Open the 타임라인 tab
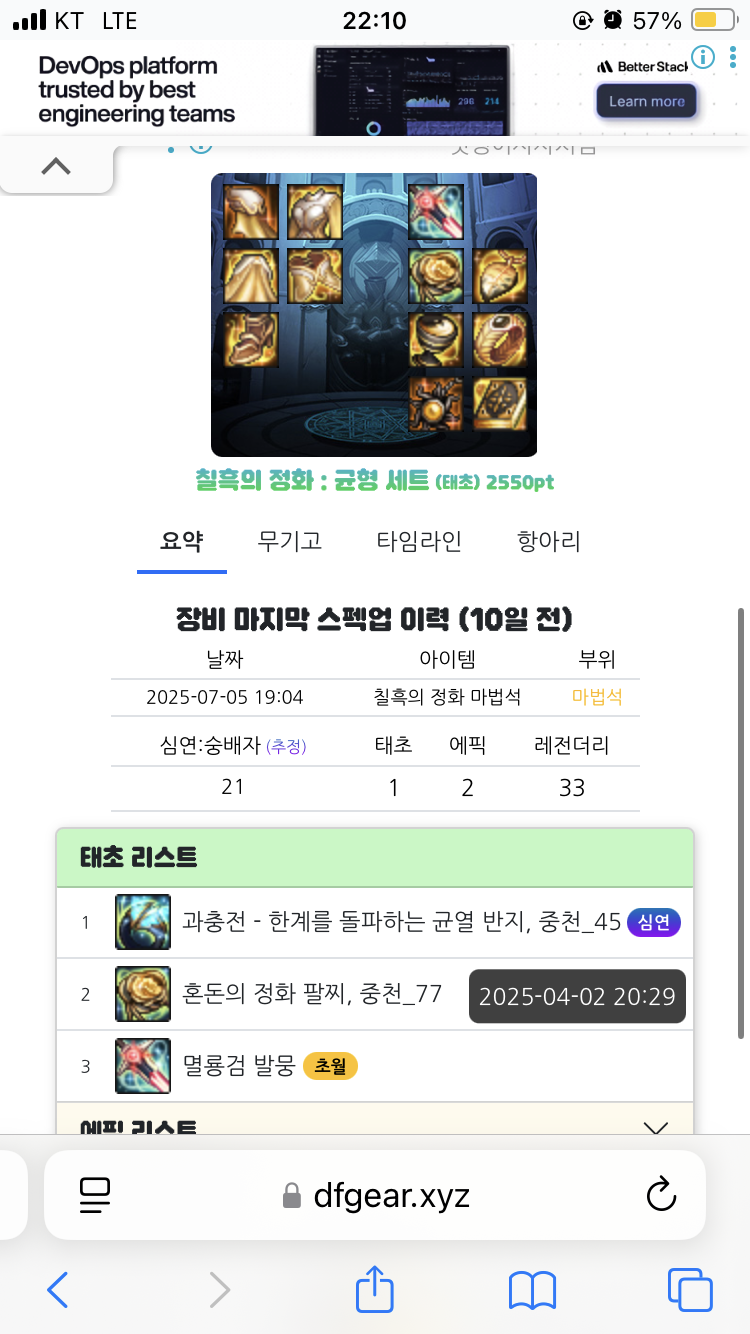This screenshot has height=1334, width=750. pyautogui.click(x=419, y=542)
